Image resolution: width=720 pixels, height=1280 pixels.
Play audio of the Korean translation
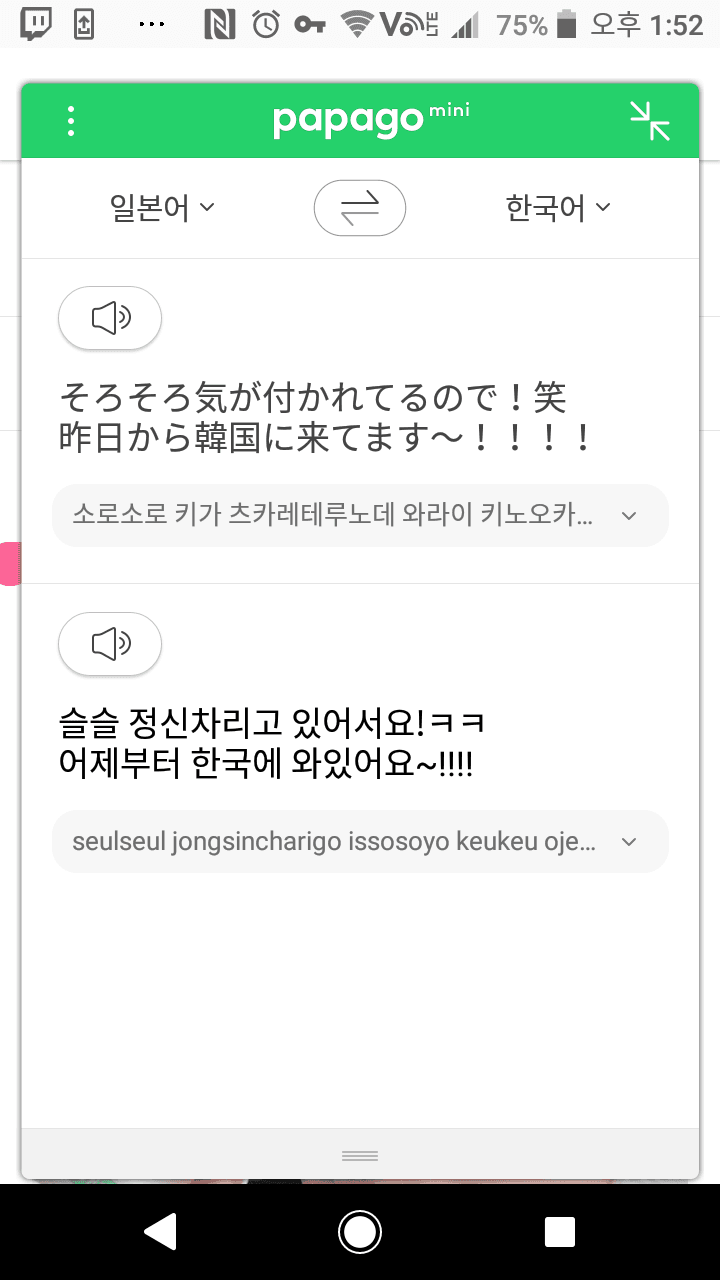[x=110, y=644]
